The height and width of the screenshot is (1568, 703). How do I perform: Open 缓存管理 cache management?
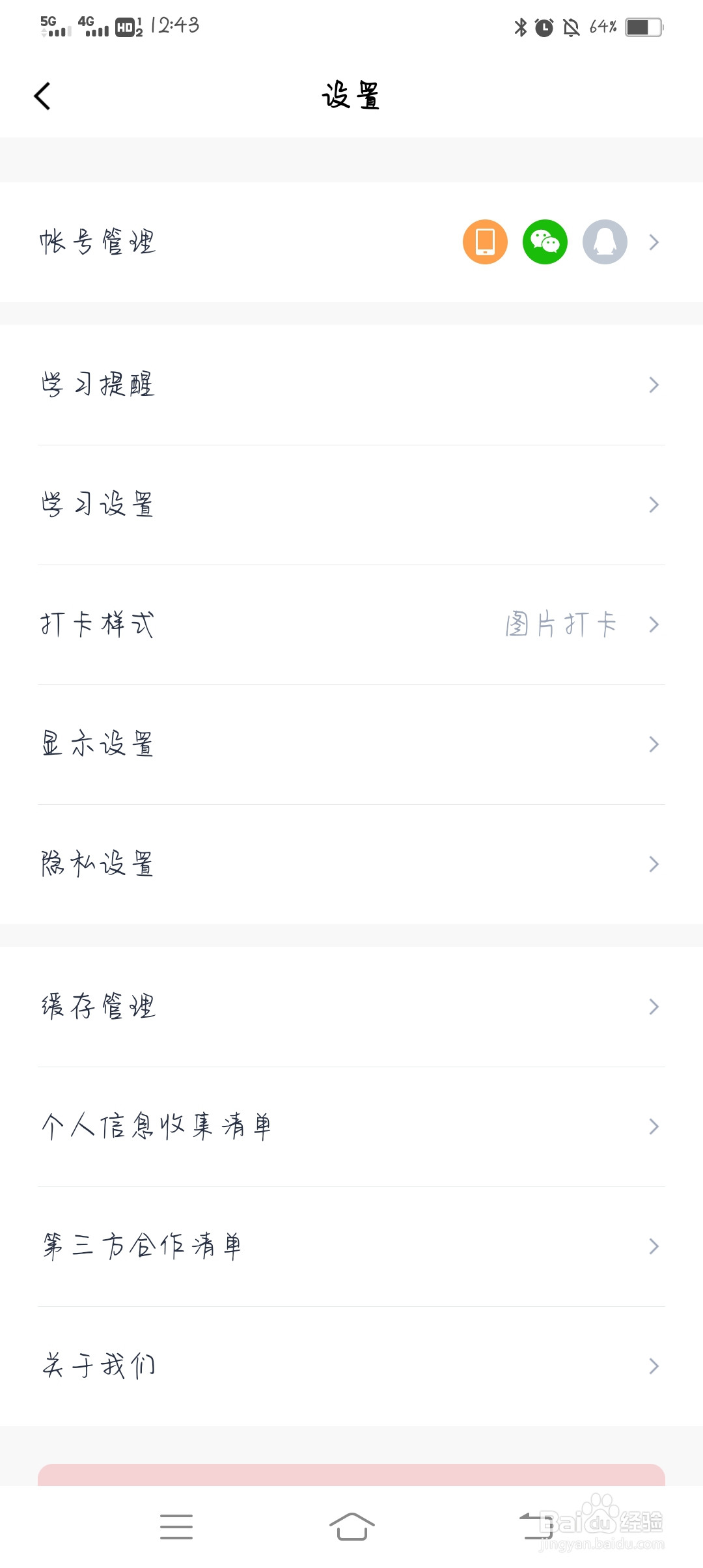tap(351, 1007)
